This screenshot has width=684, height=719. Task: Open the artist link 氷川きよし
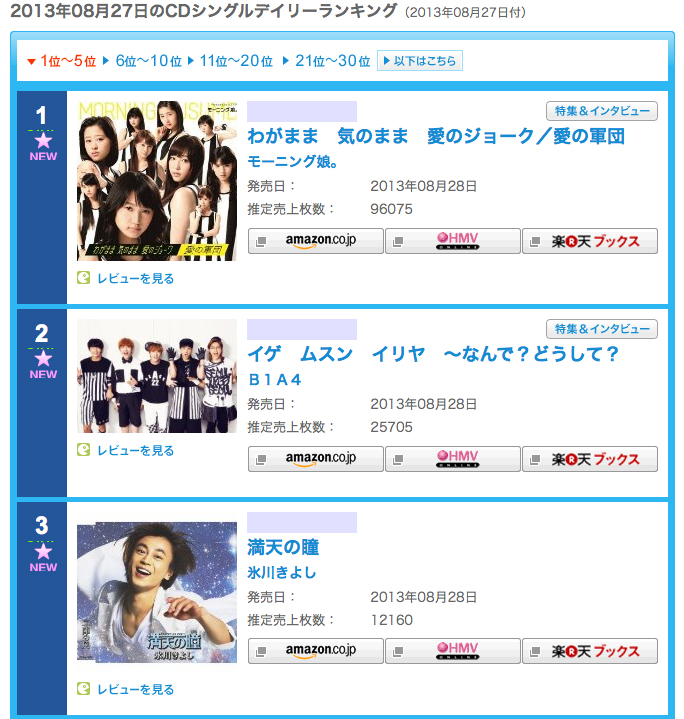point(283,572)
